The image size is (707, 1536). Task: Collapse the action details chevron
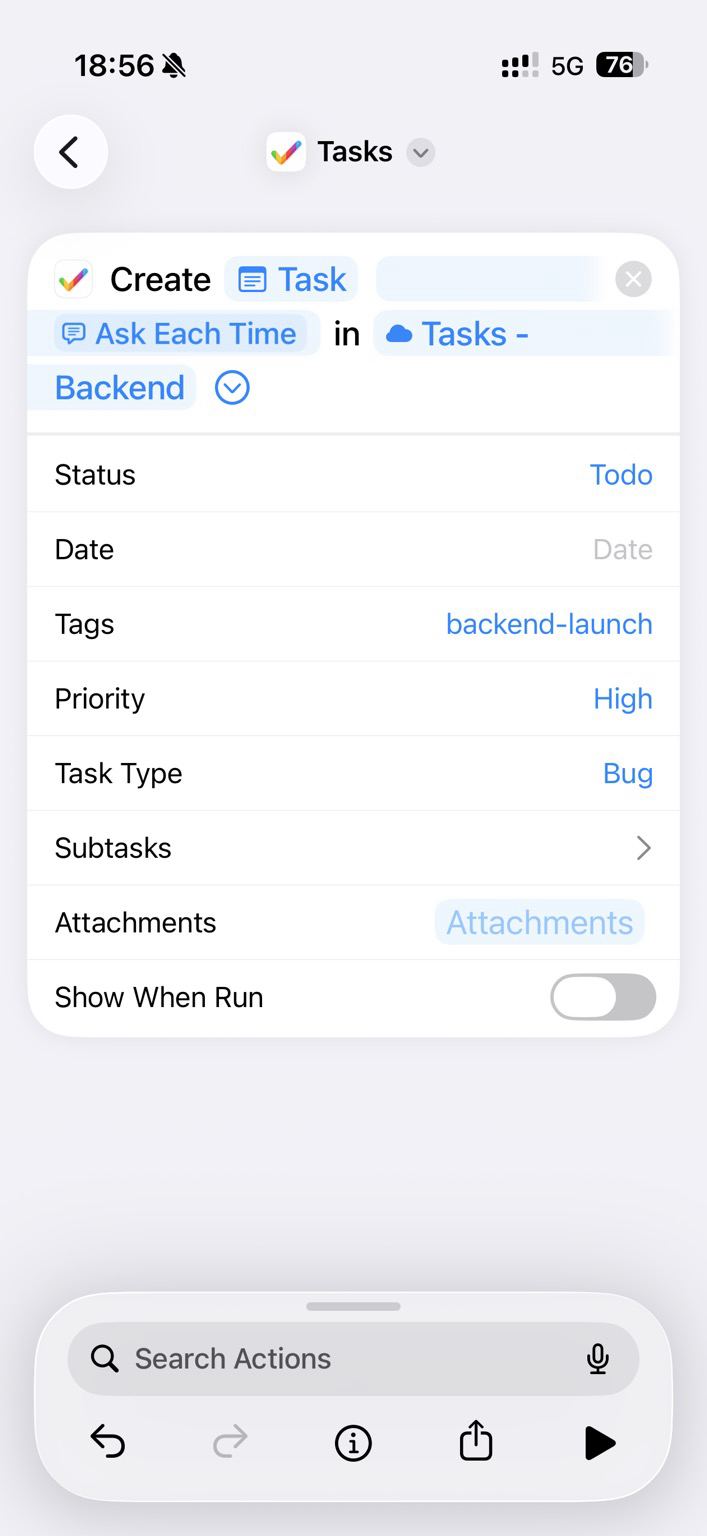[232, 388]
